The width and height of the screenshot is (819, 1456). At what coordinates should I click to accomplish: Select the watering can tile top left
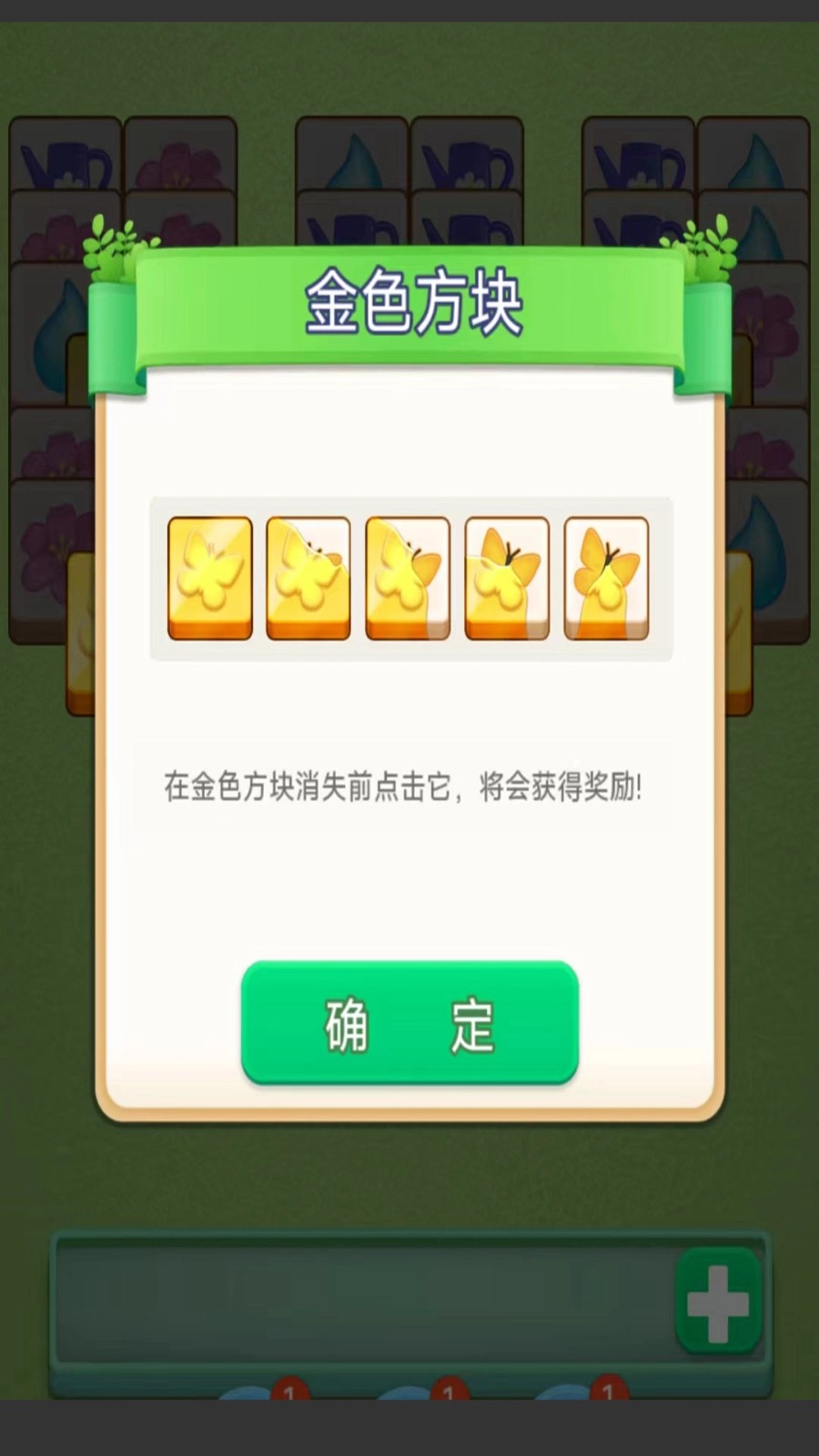tap(64, 164)
